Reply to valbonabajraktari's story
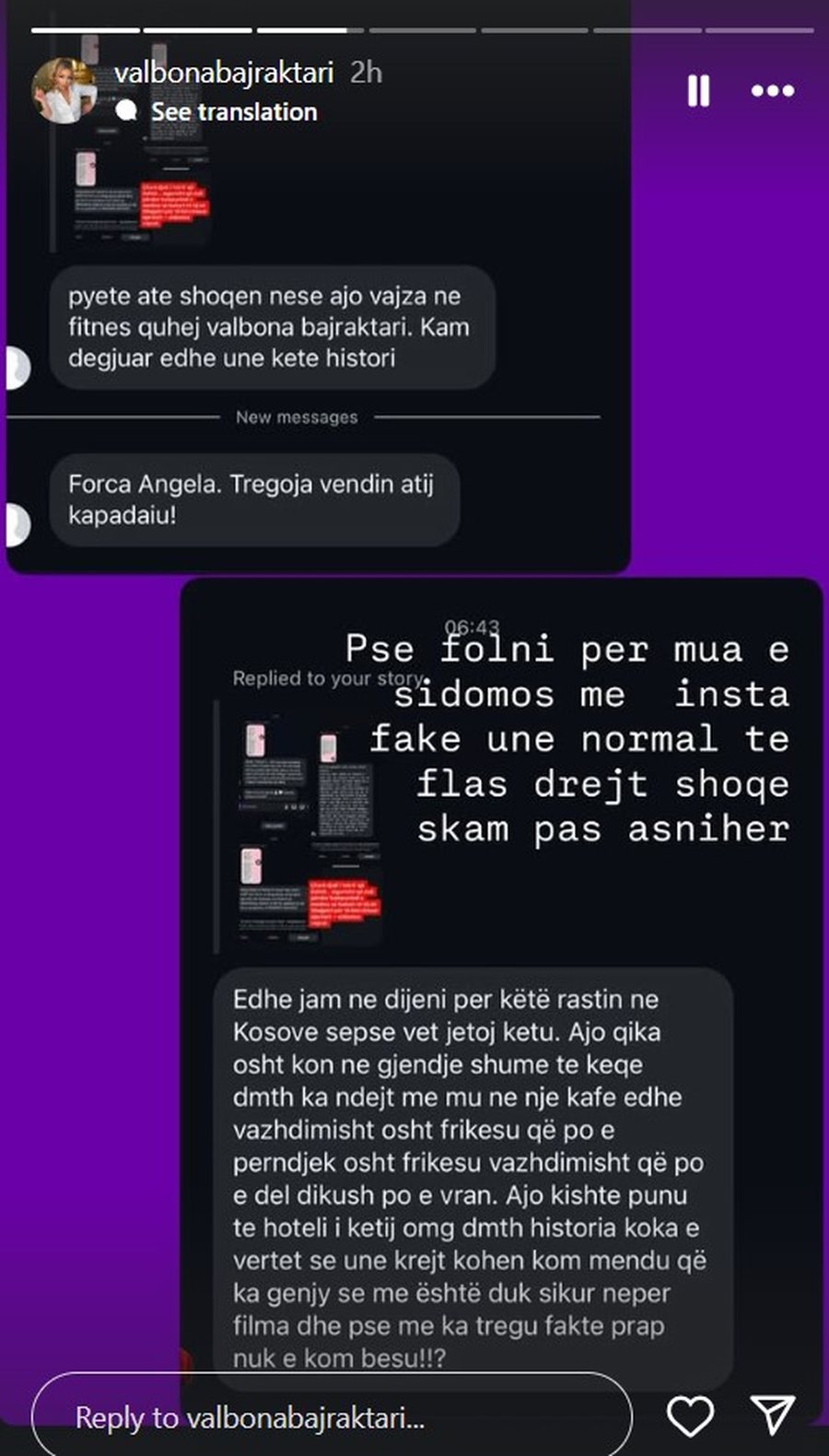The image size is (829, 1456). click(x=332, y=1417)
